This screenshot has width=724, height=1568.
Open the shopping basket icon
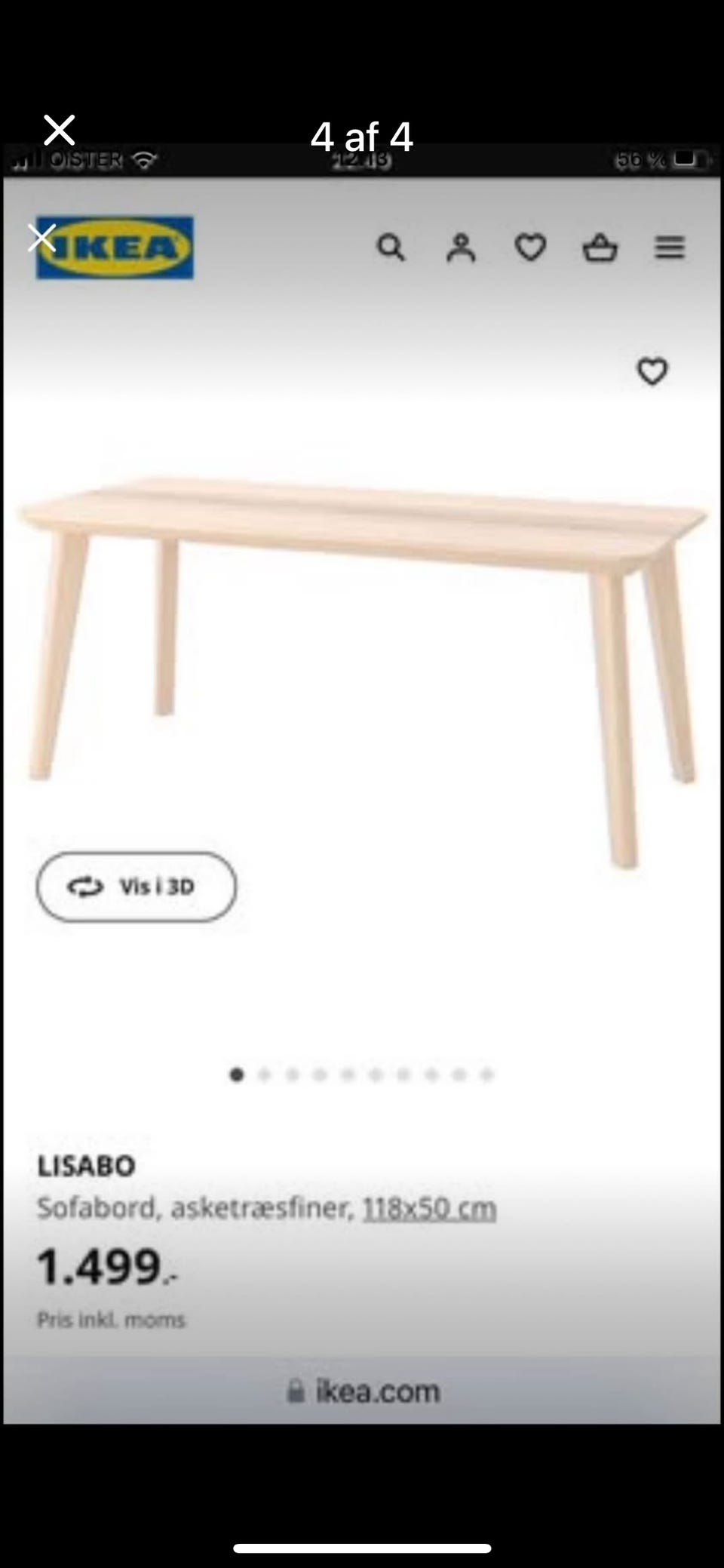[600, 247]
